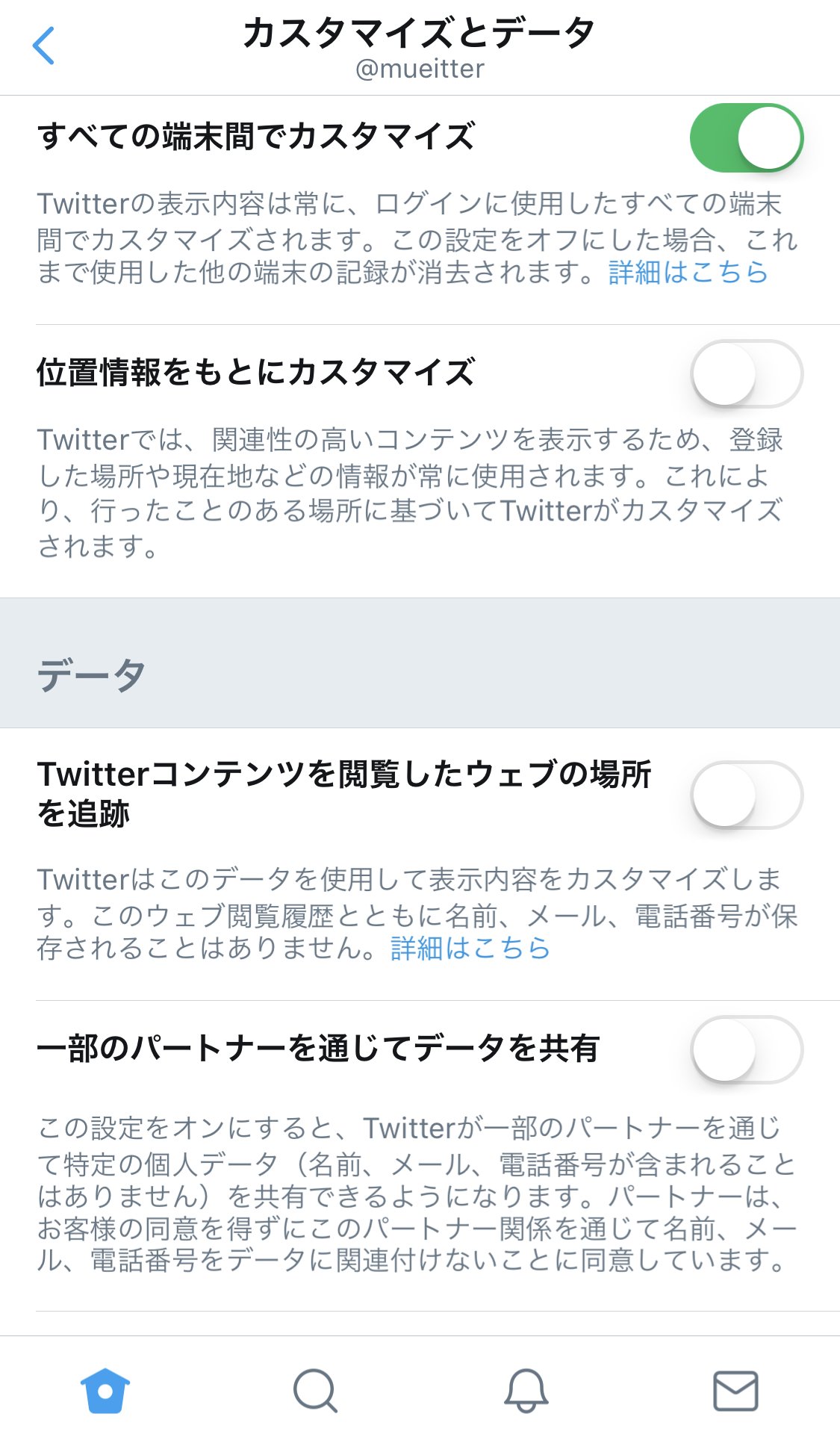The height and width of the screenshot is (1446, 840).
Task: Turn on Twitterコンテンツを閲覧したウェブの場所を追跡
Action: 747,795
